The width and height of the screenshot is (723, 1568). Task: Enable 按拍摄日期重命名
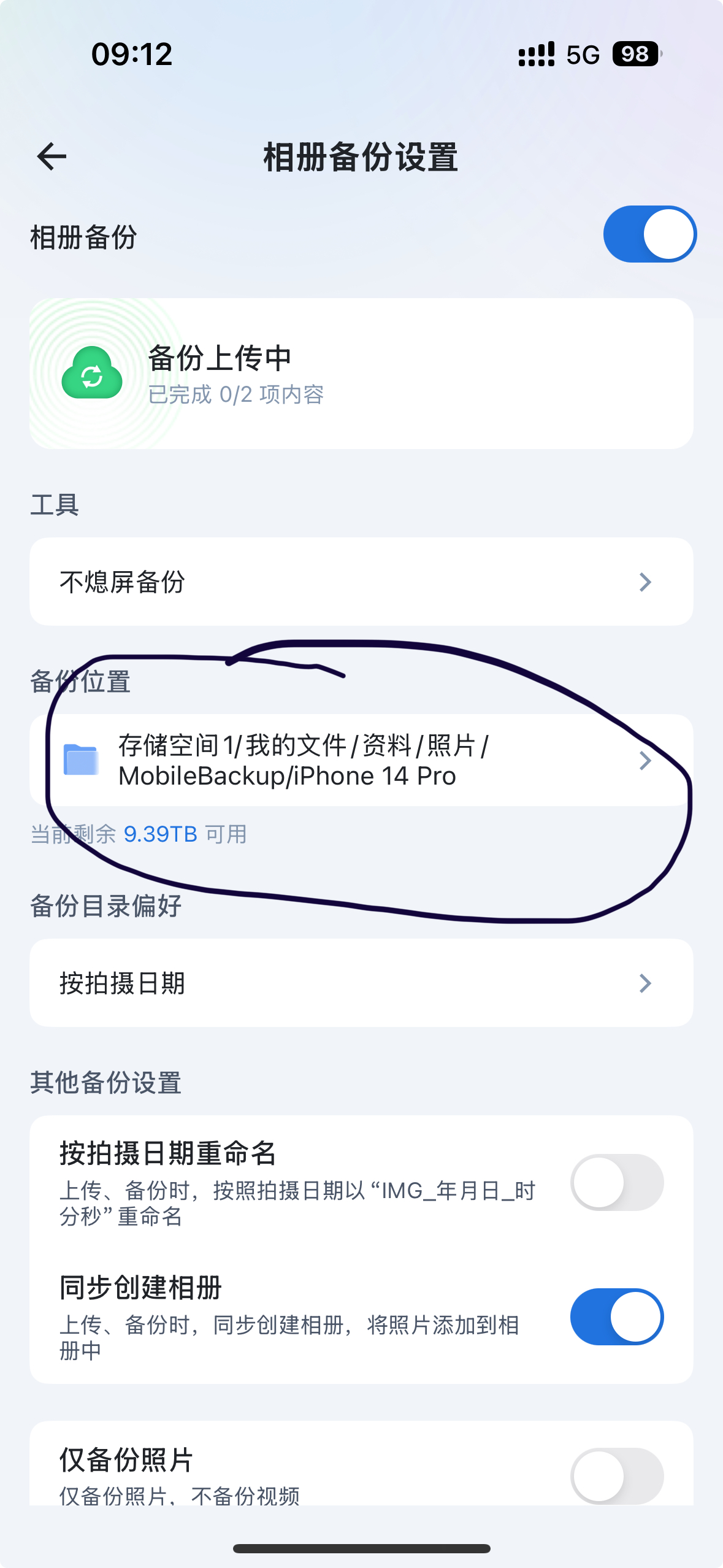[616, 1182]
